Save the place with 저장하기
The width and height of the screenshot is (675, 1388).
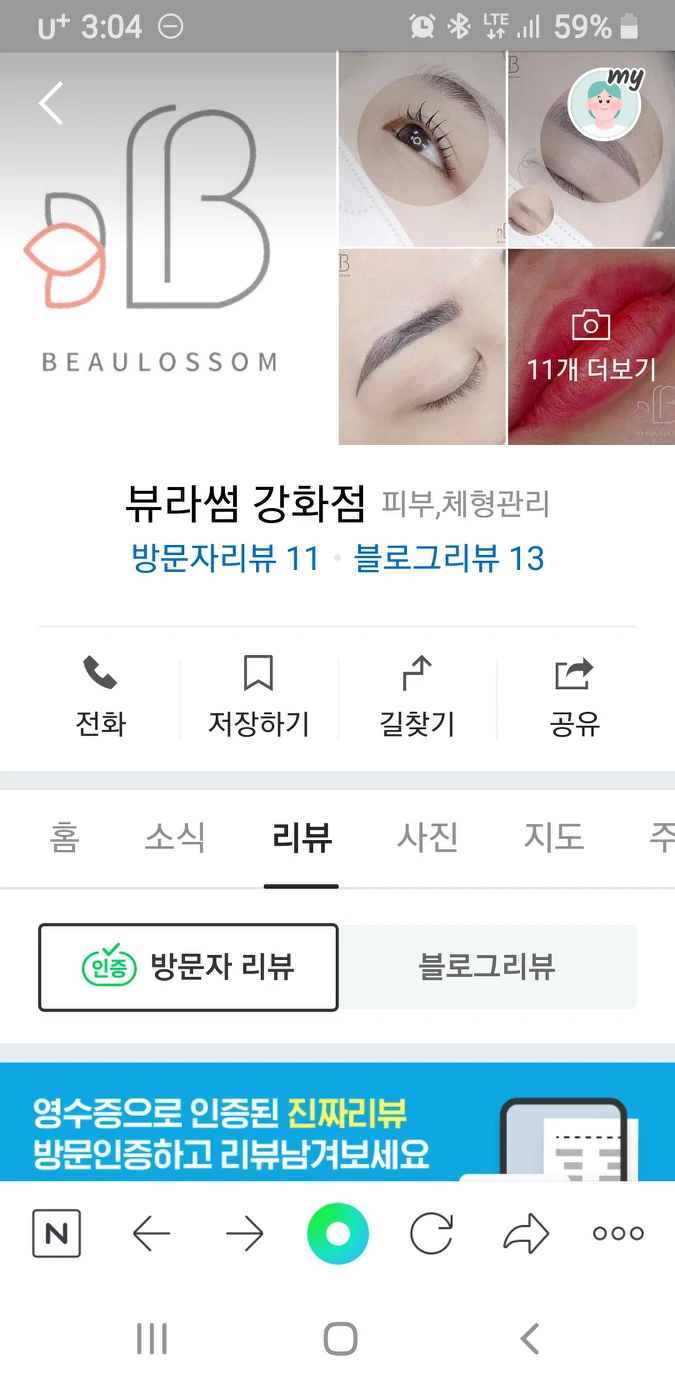point(258,697)
